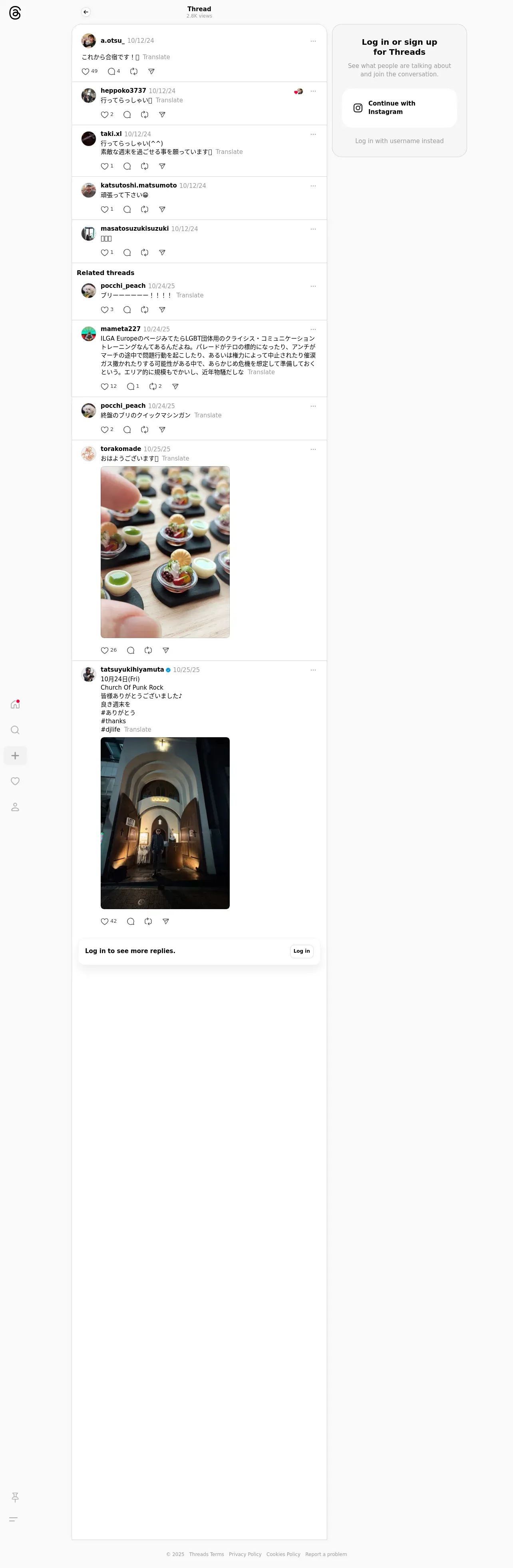This screenshot has width=513, height=1568.
Task: Open the overflow menu on heppoko3737's reply
Action: coord(313,91)
